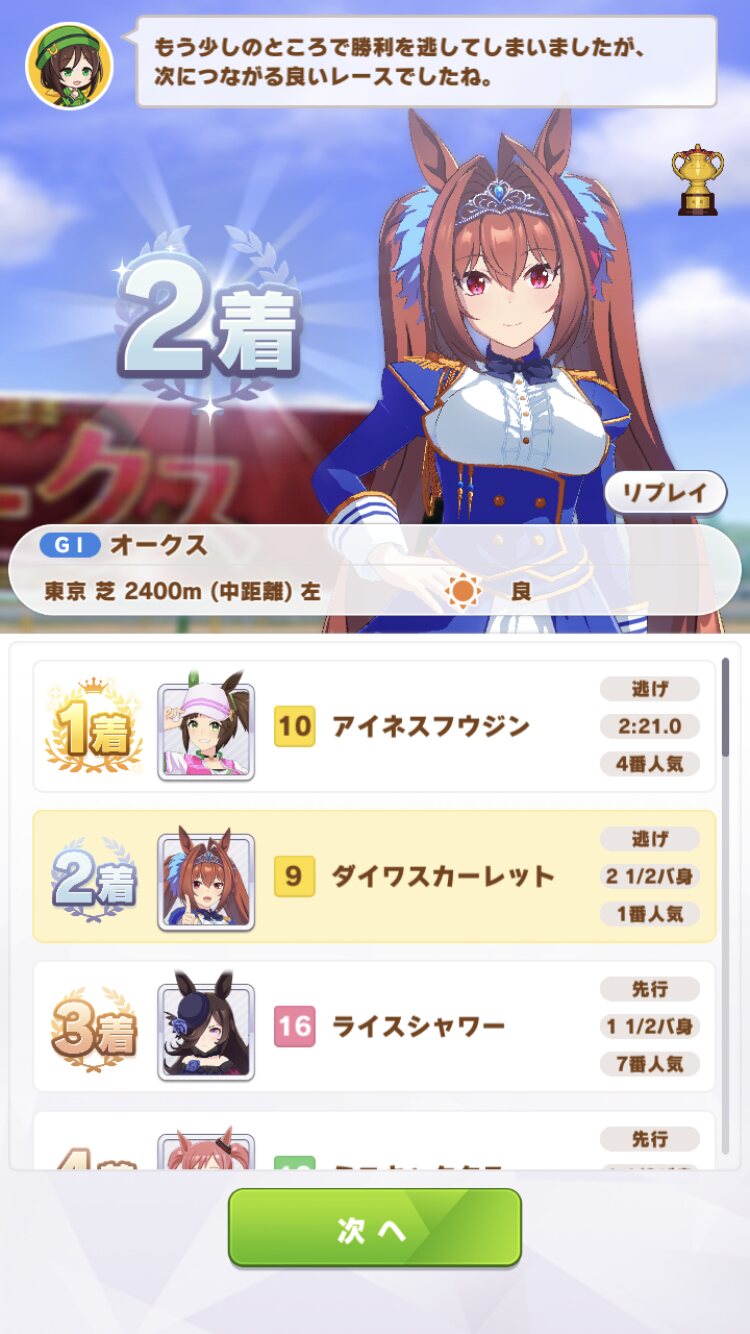
Task: Open the gold trophy icon
Action: pos(697,180)
